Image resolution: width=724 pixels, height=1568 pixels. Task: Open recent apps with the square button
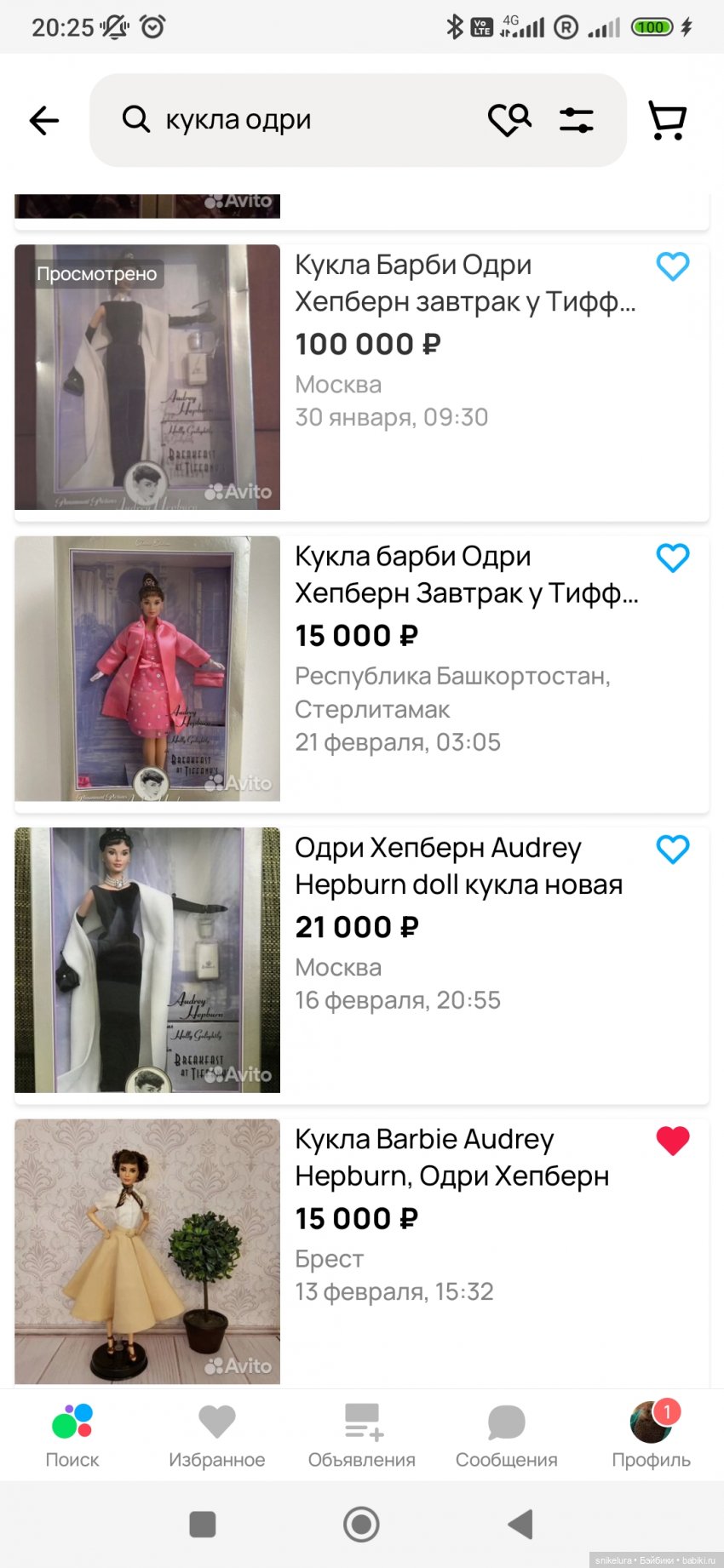(x=203, y=1524)
